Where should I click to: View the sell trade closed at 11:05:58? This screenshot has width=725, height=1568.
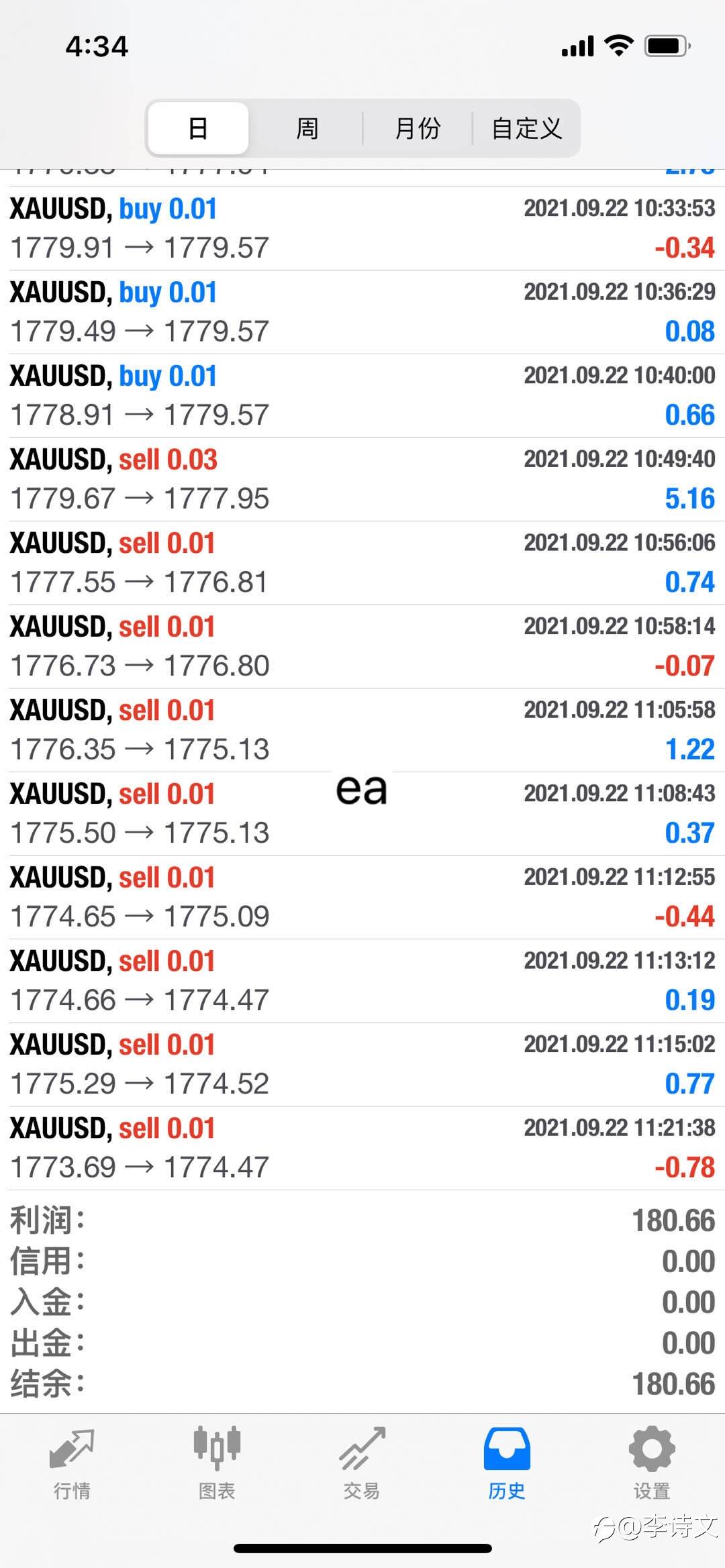coord(362,730)
